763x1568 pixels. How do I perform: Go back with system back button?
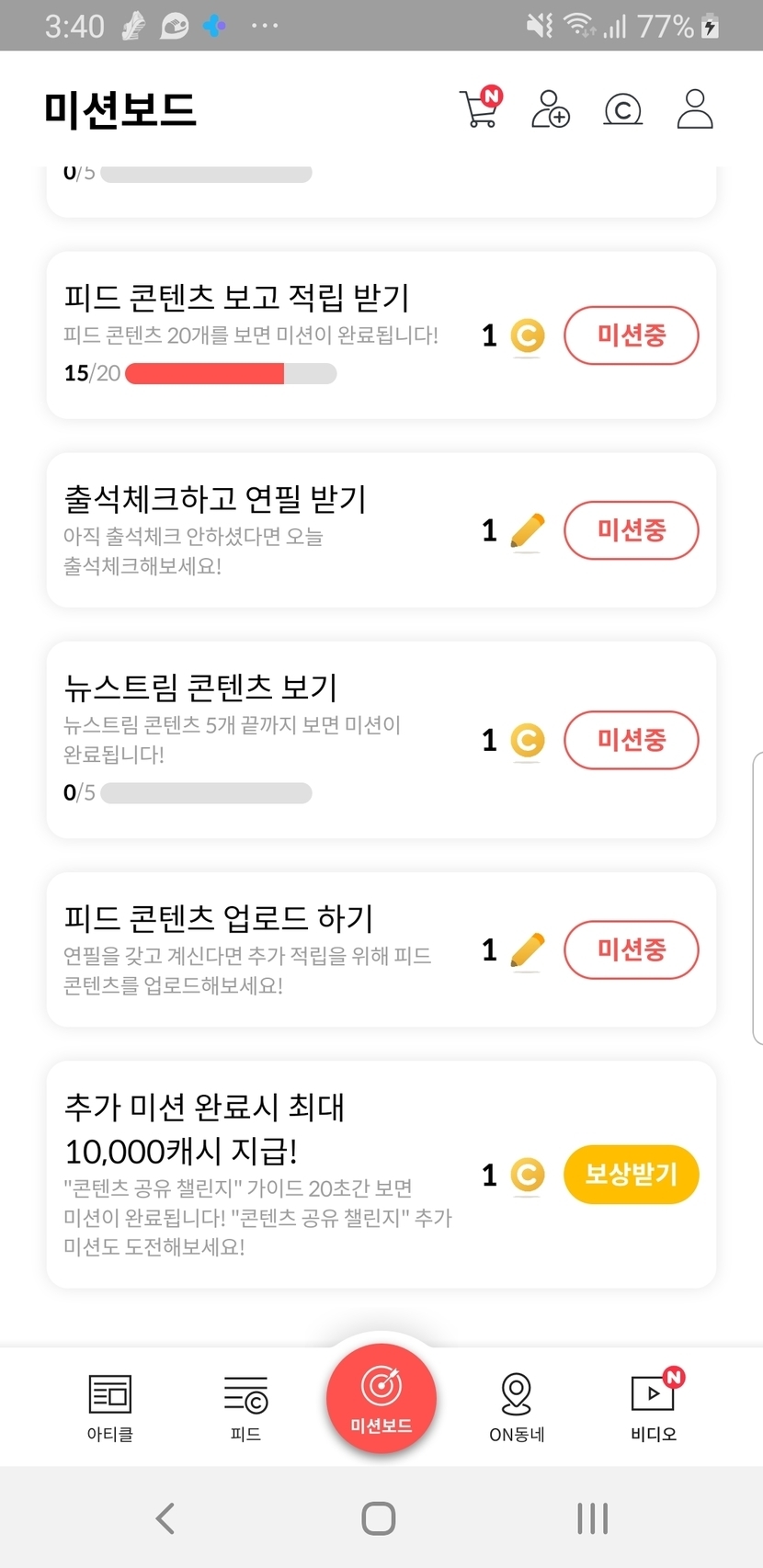pos(165,1518)
